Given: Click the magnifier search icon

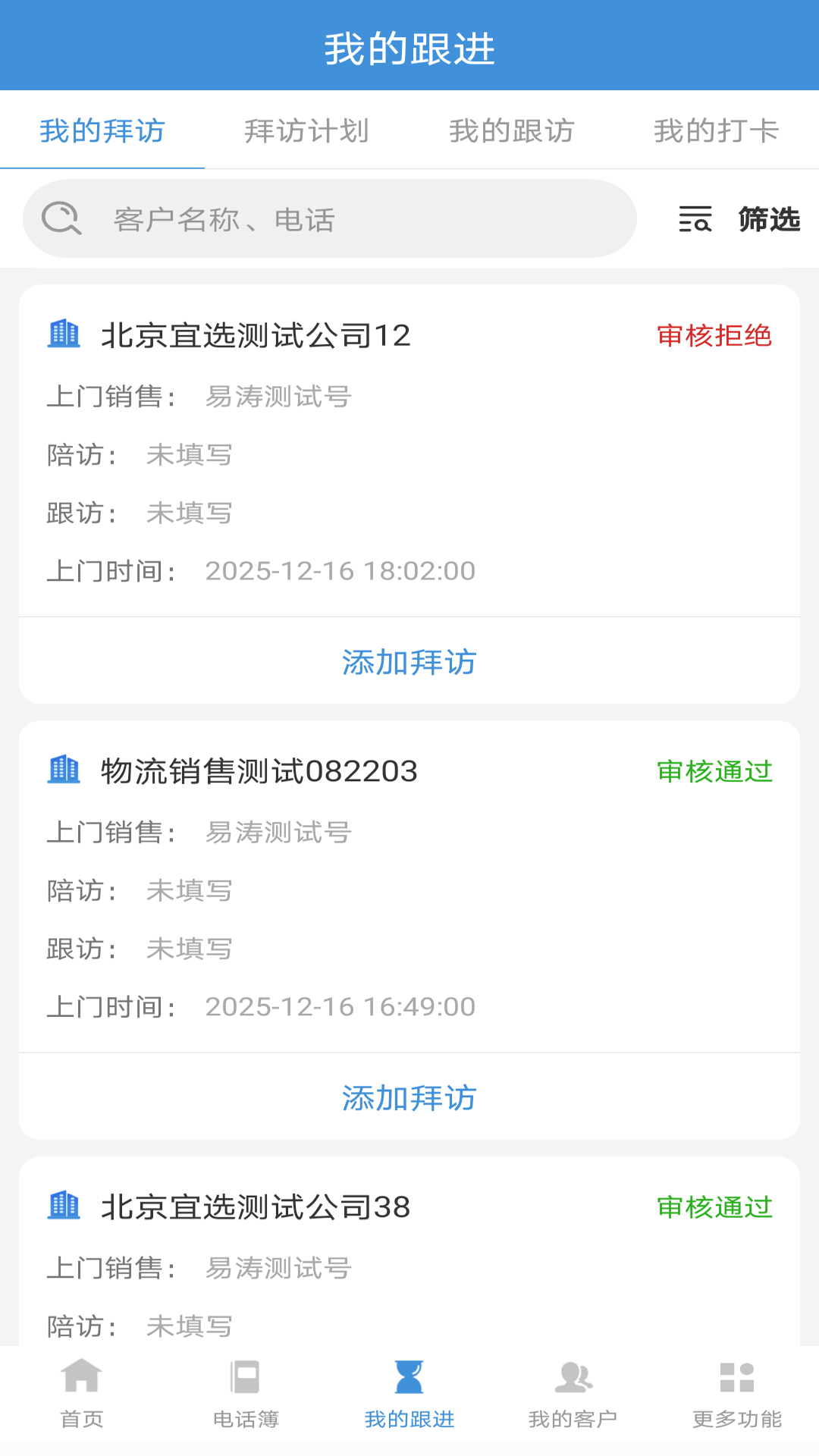Looking at the screenshot, I should 62,218.
